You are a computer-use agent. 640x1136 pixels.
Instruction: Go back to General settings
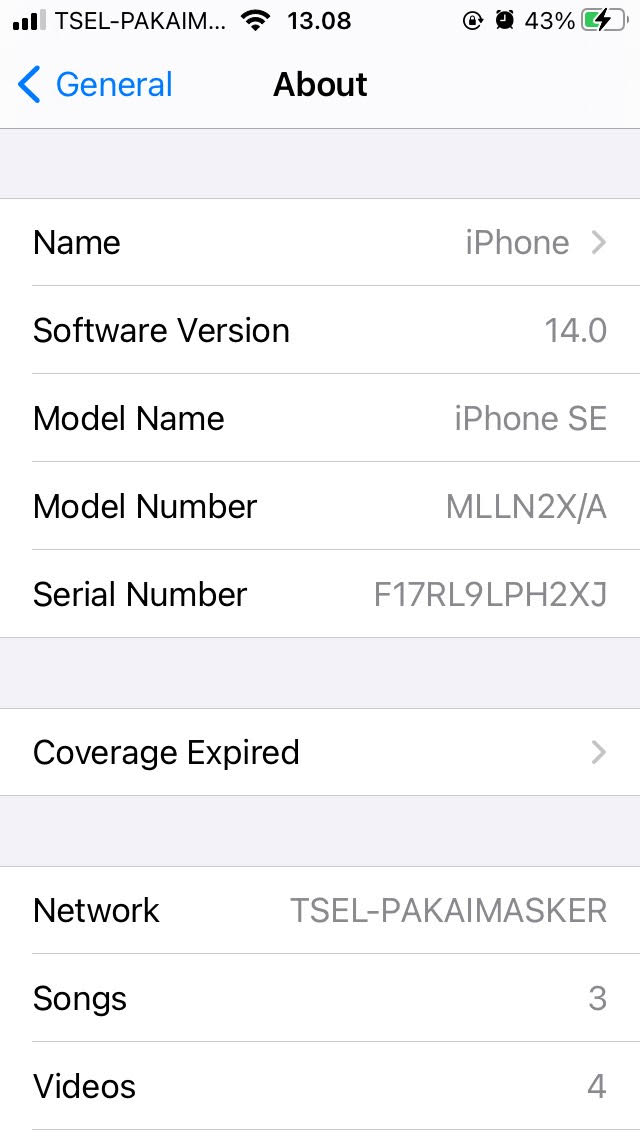pos(95,85)
